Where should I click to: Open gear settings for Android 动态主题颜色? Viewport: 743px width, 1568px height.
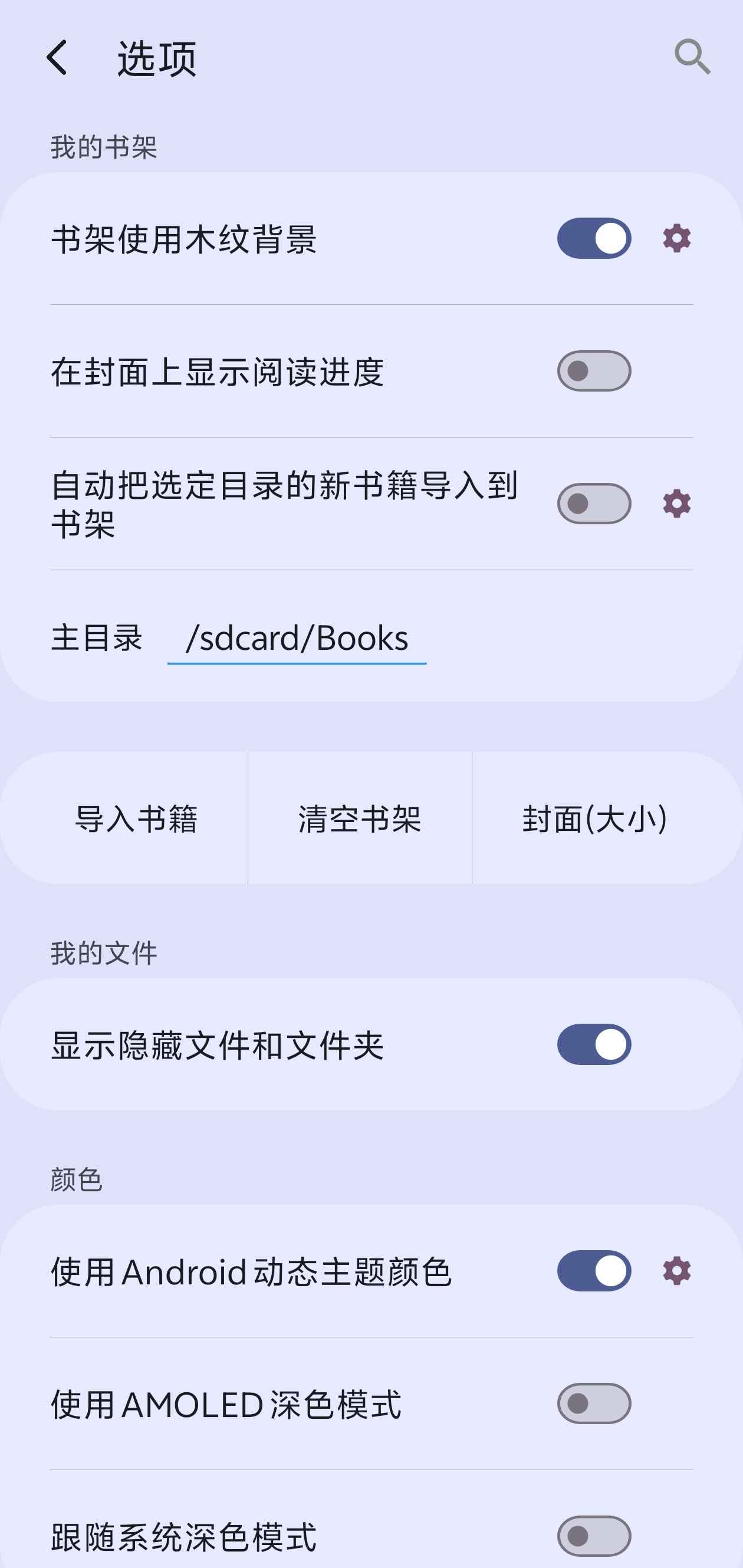(x=677, y=1271)
